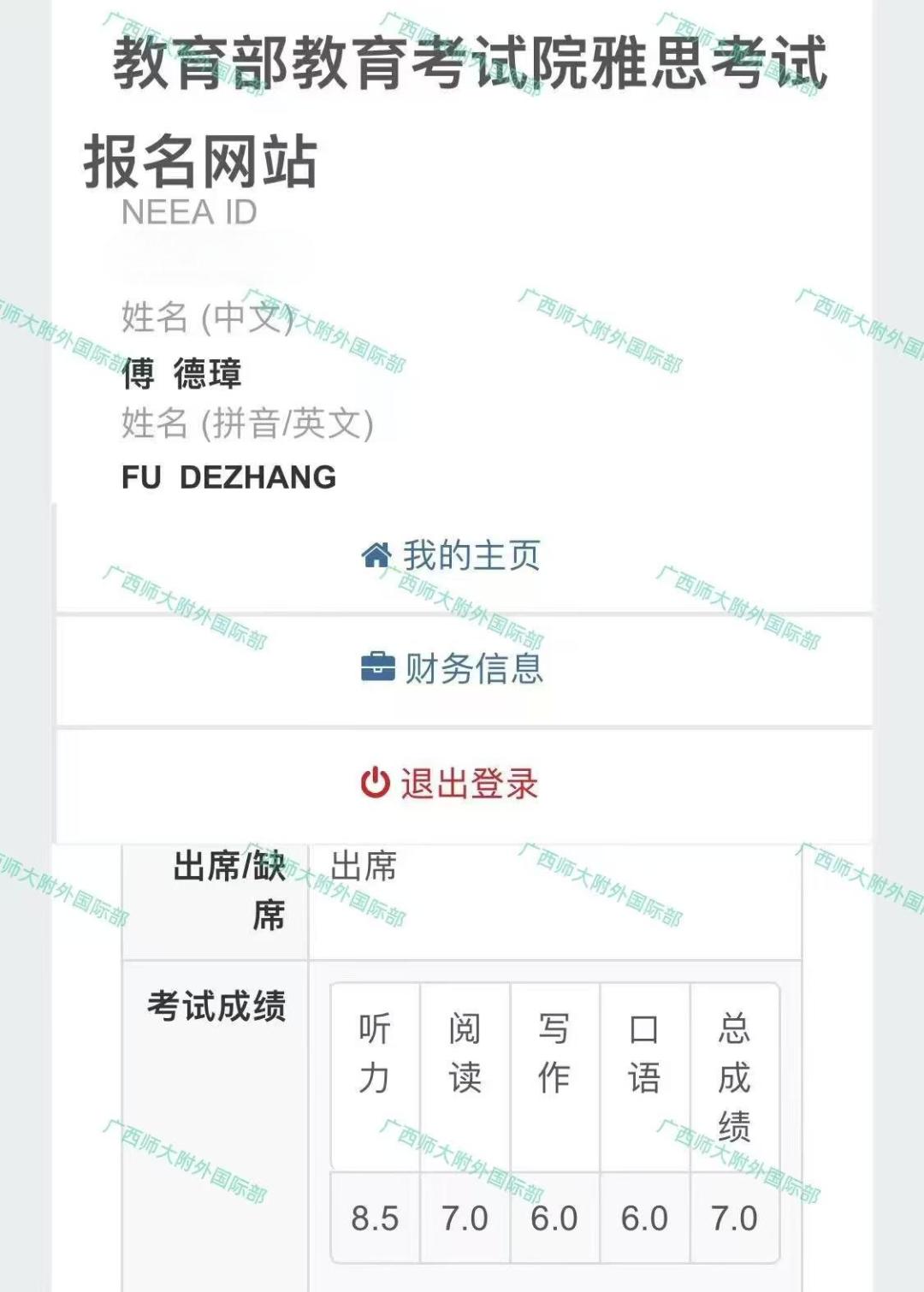Image resolution: width=924 pixels, height=1292 pixels.
Task: Open 财务信息 financial information
Action: (452, 669)
